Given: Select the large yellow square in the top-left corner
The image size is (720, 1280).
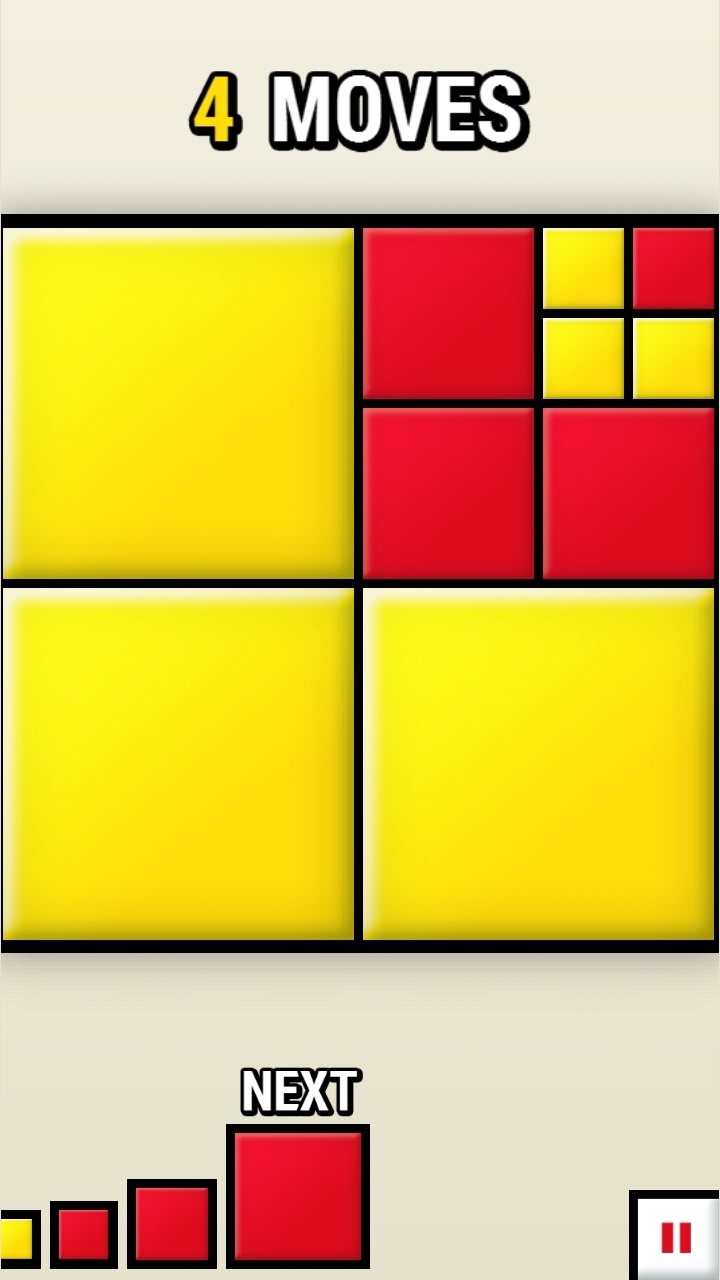Looking at the screenshot, I should click(179, 403).
